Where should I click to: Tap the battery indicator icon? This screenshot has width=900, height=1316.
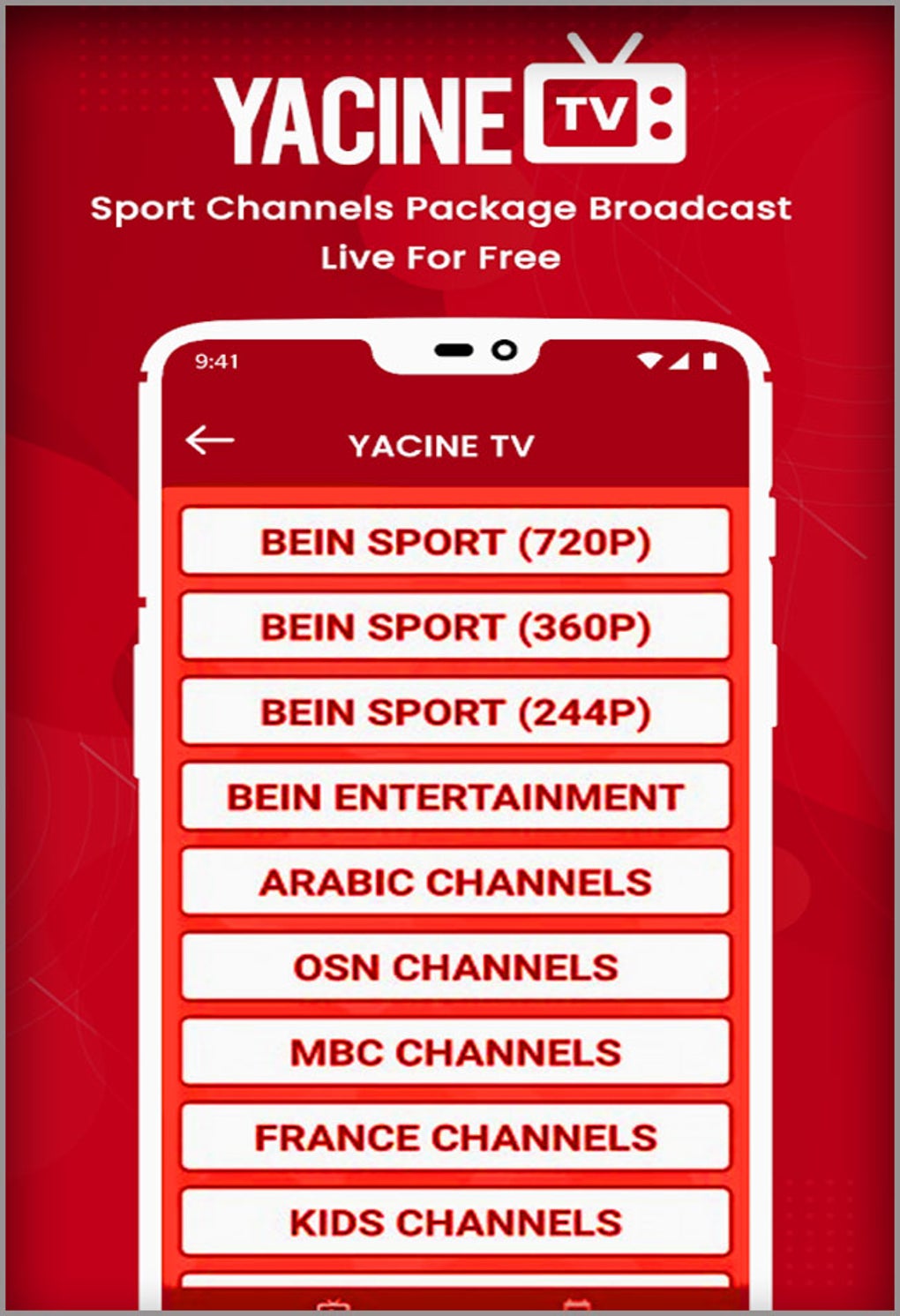coord(712,360)
